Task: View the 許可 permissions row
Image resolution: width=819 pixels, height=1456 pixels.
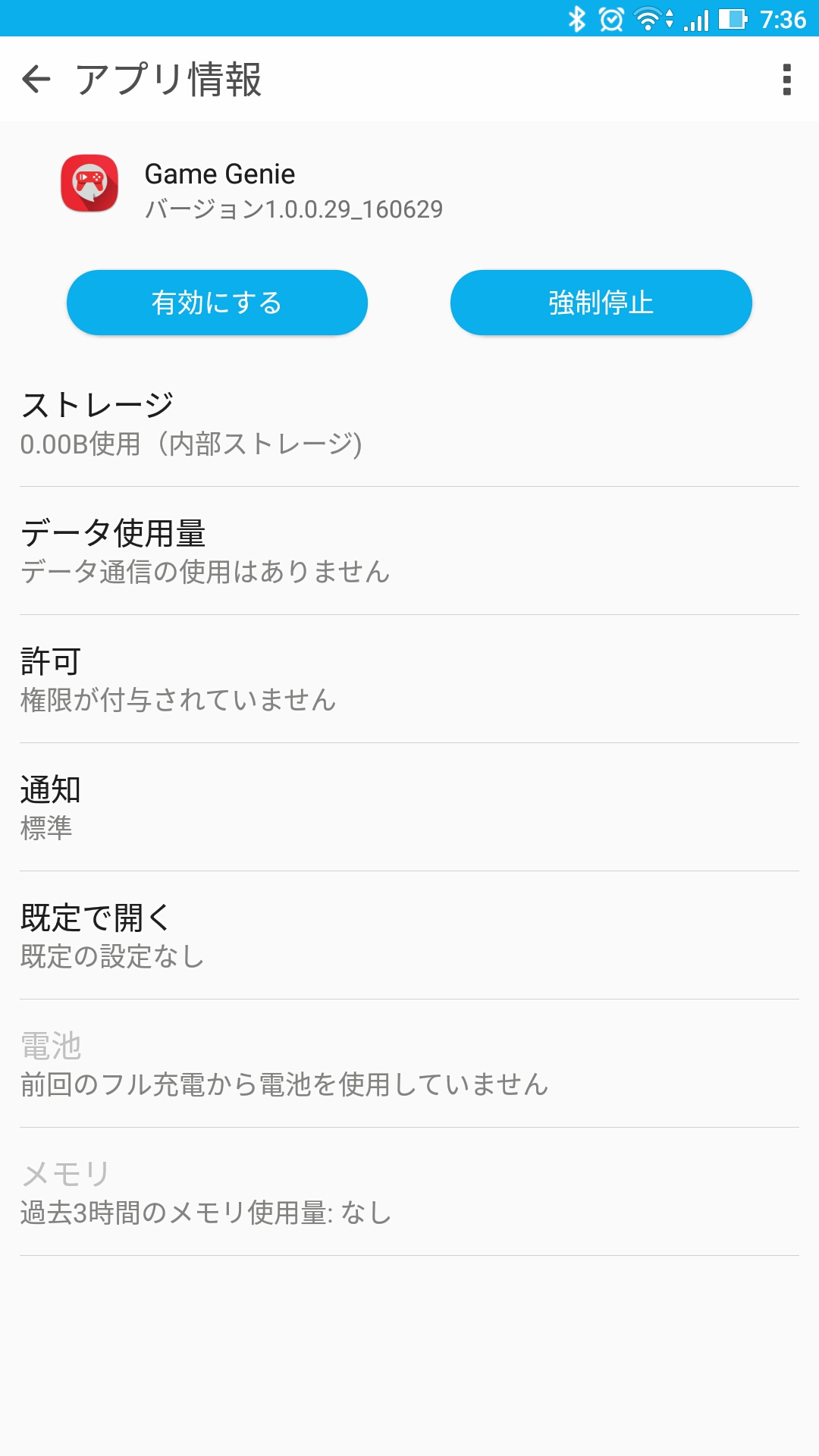Action: tap(409, 679)
